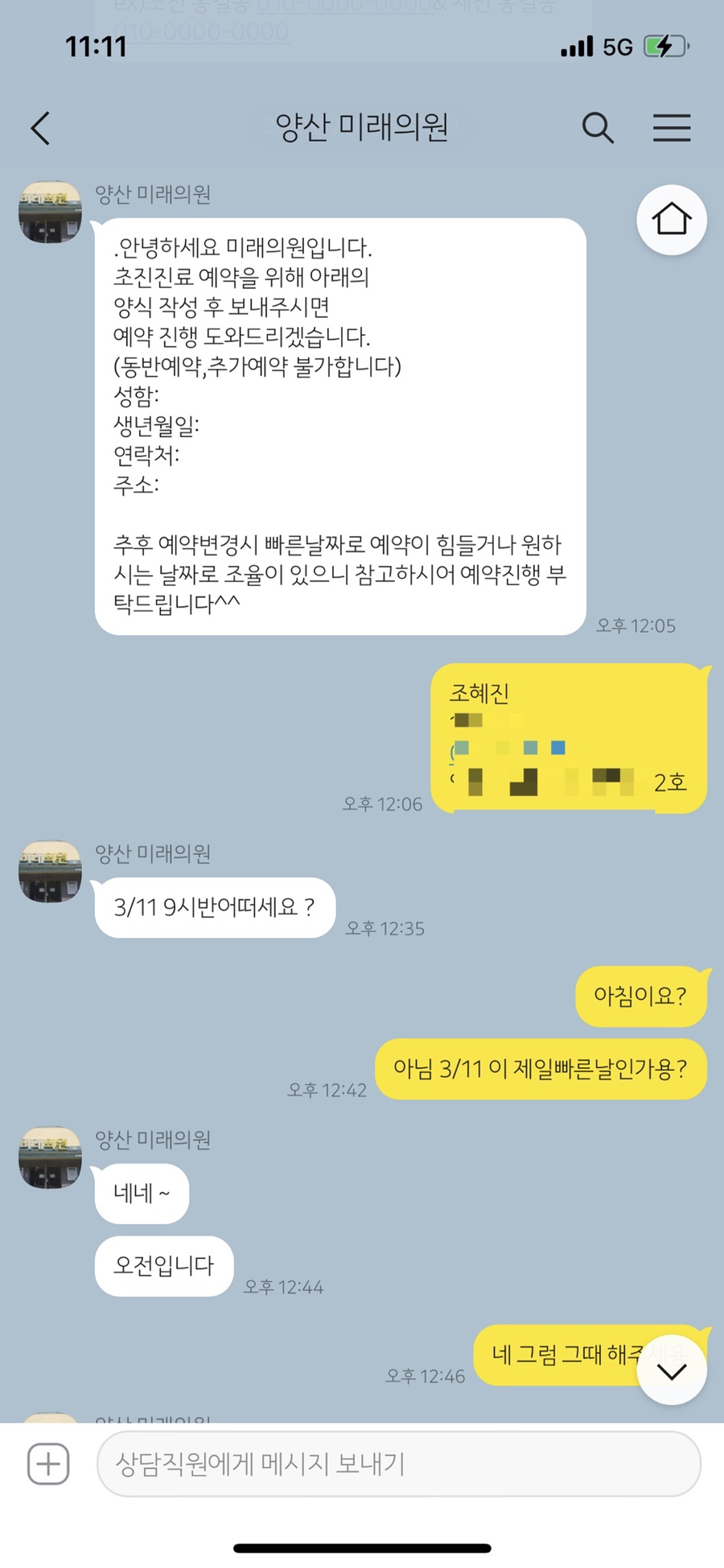Open 양산 미래의원 profile picture beside the greeting
The width and height of the screenshot is (724, 1568).
tap(50, 212)
